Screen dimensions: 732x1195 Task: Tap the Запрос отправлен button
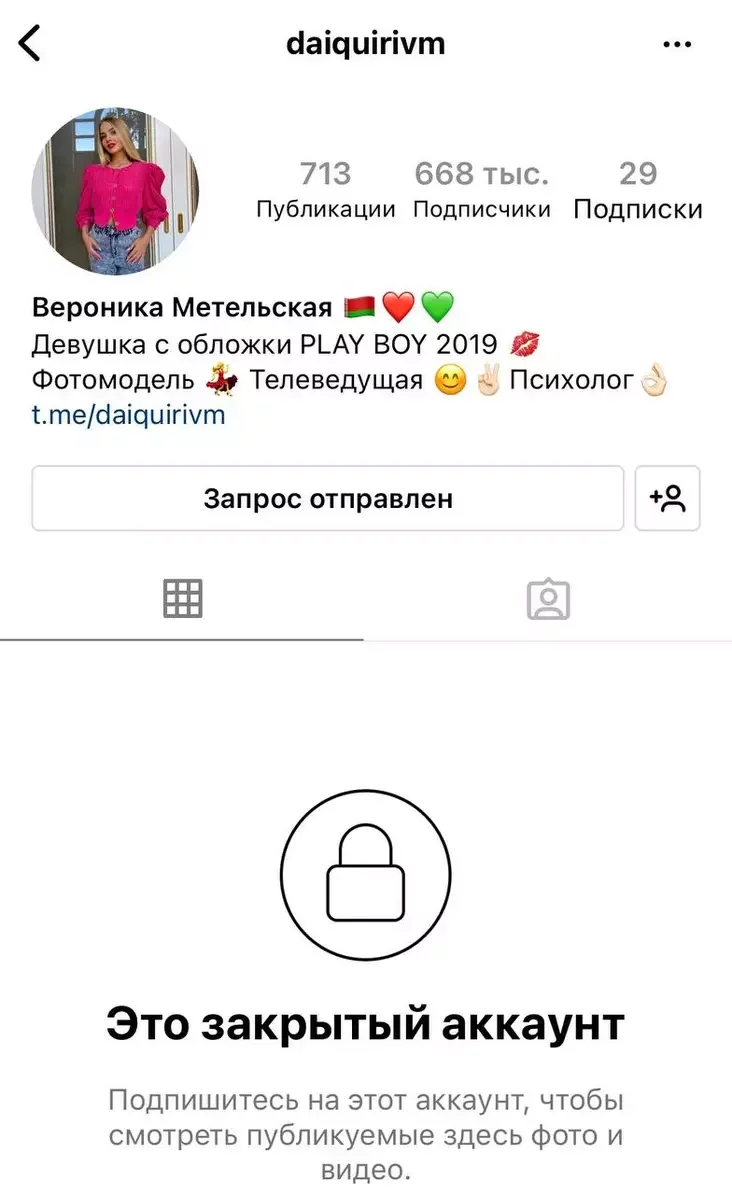click(x=328, y=498)
